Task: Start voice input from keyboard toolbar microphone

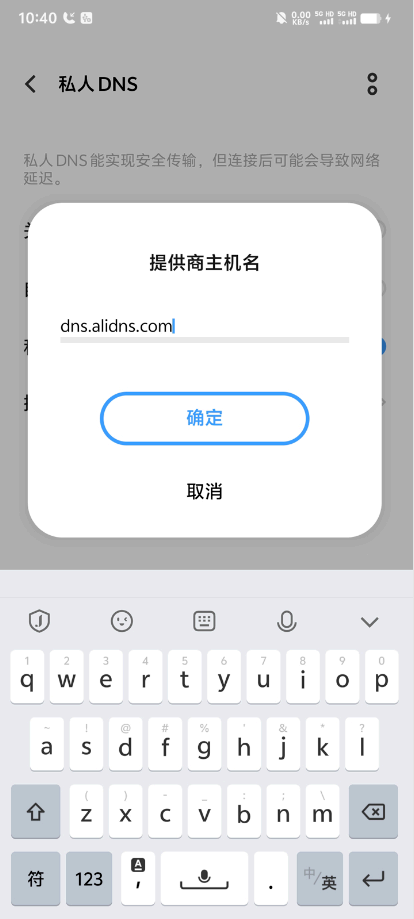Action: tap(286, 621)
